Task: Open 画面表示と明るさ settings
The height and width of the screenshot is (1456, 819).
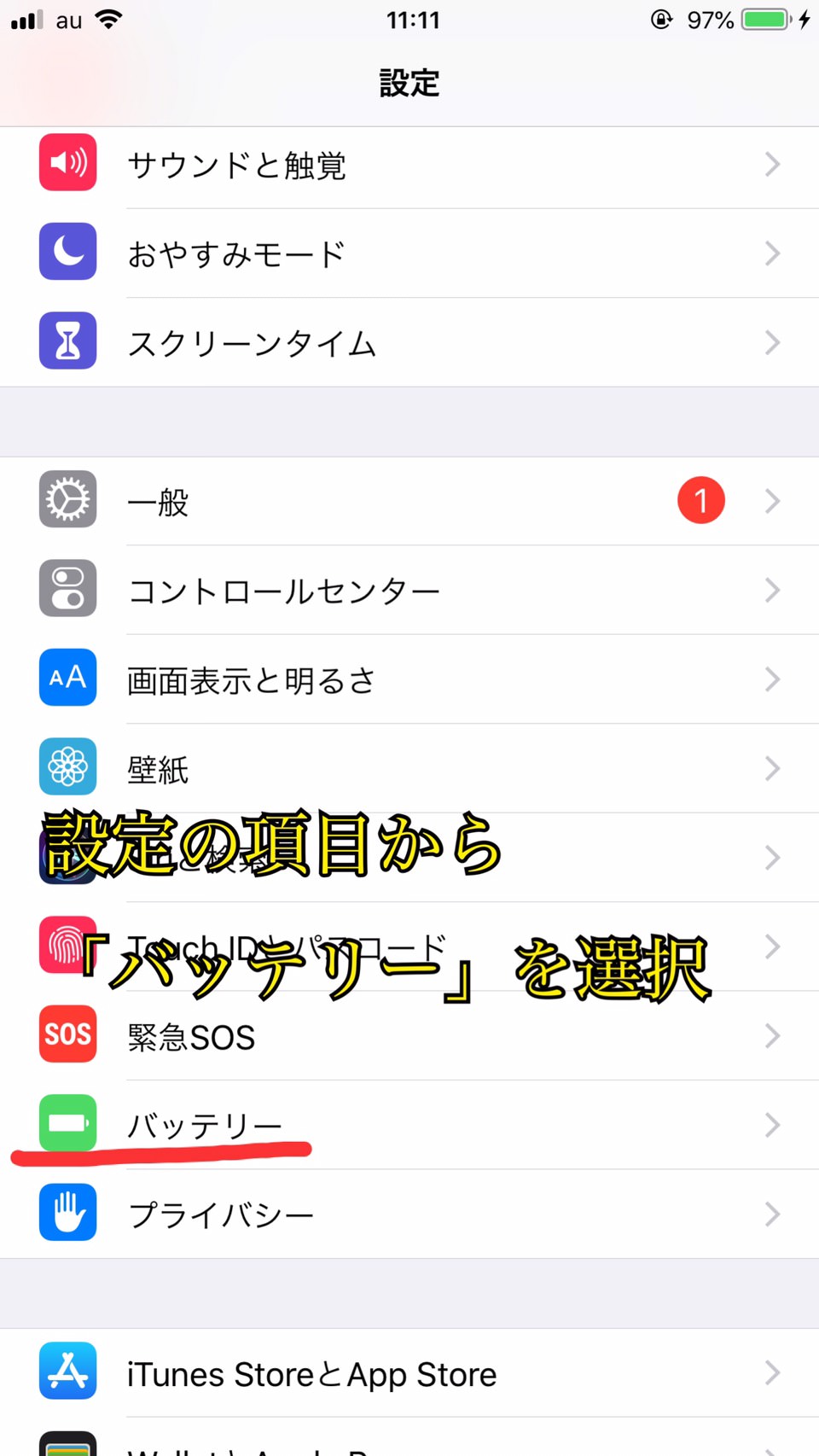Action: (409, 679)
